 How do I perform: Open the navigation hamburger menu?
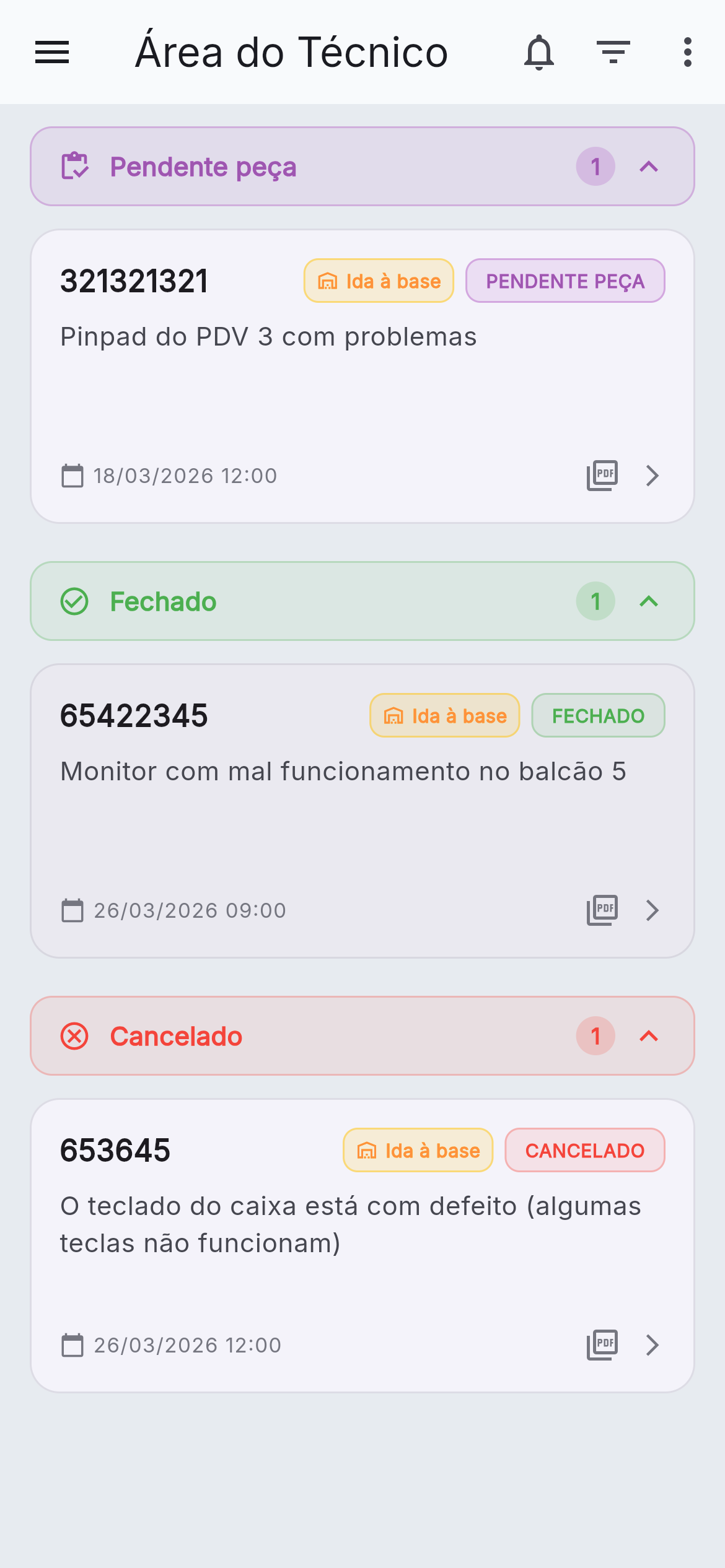(x=53, y=52)
